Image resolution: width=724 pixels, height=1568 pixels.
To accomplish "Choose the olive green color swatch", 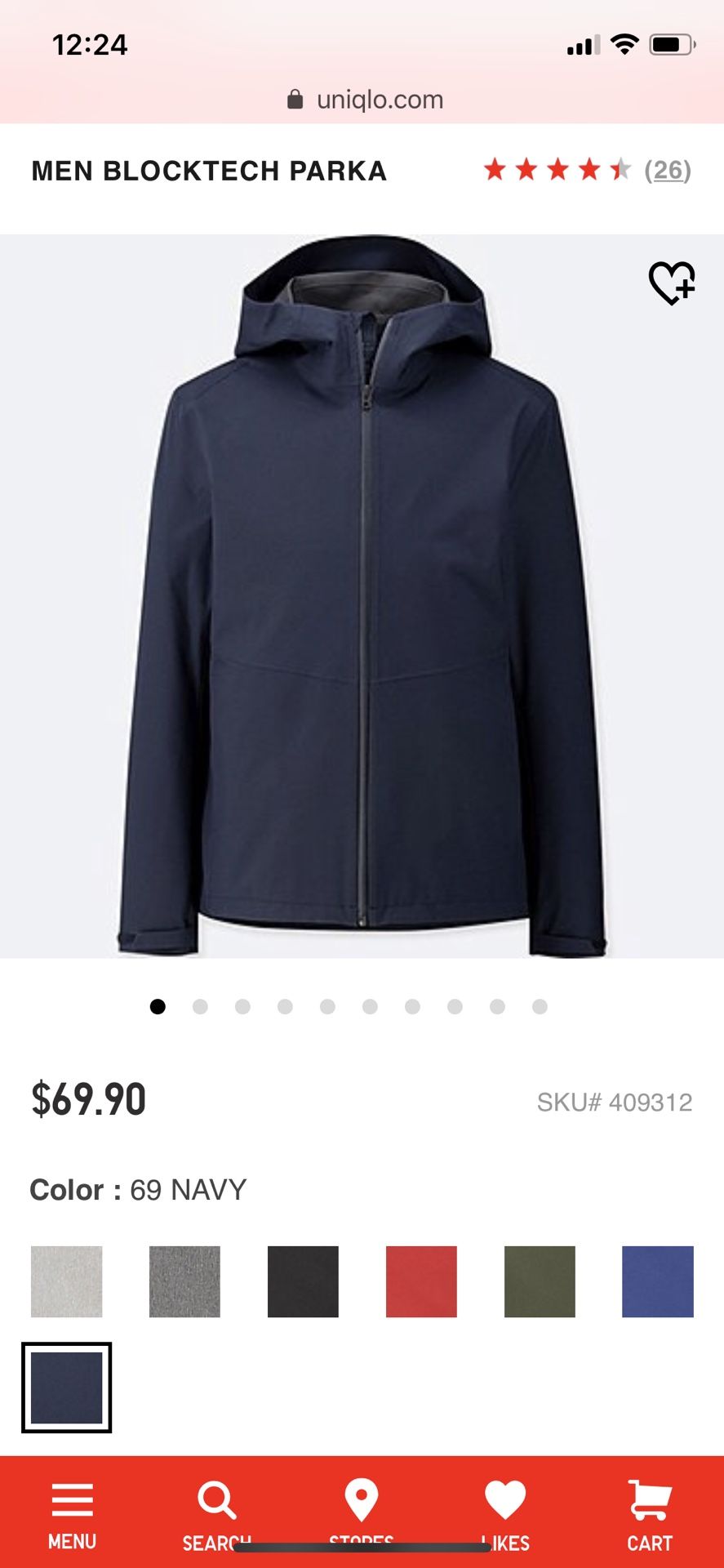I will tap(540, 1281).
